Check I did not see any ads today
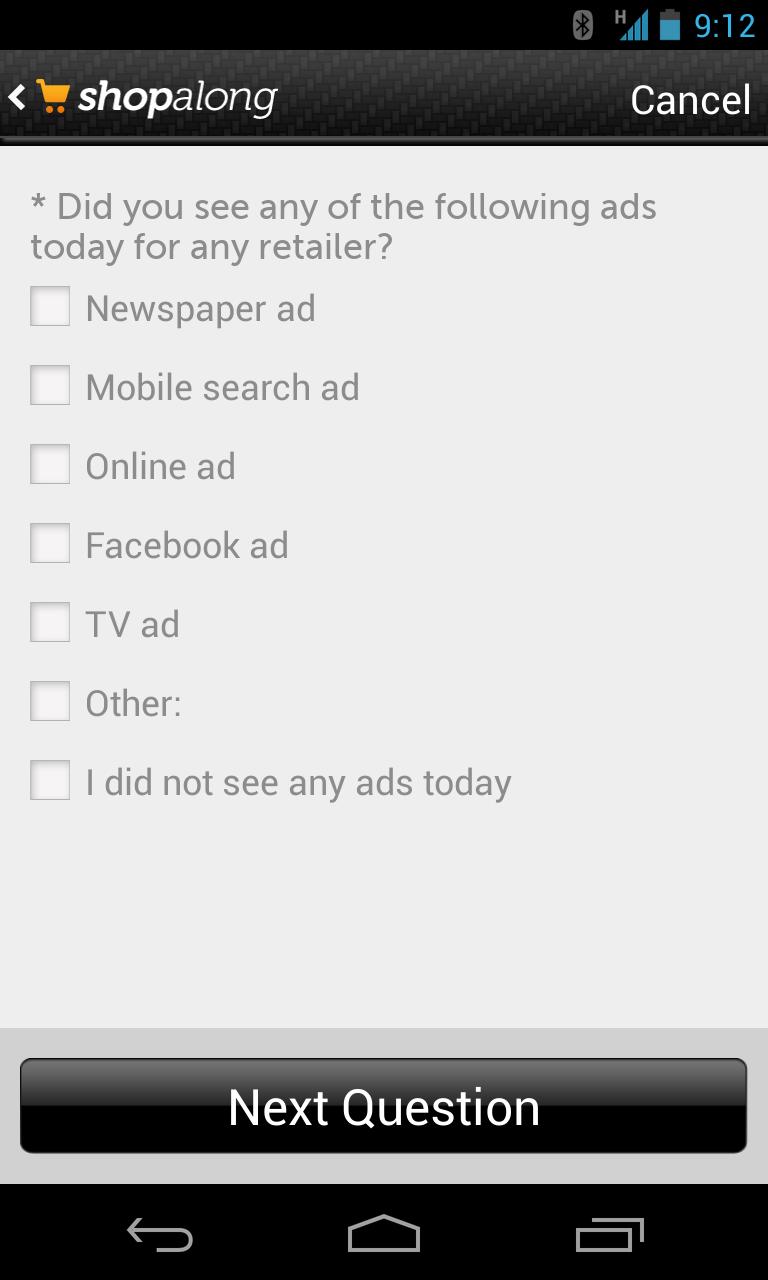768x1280 pixels. (x=50, y=781)
